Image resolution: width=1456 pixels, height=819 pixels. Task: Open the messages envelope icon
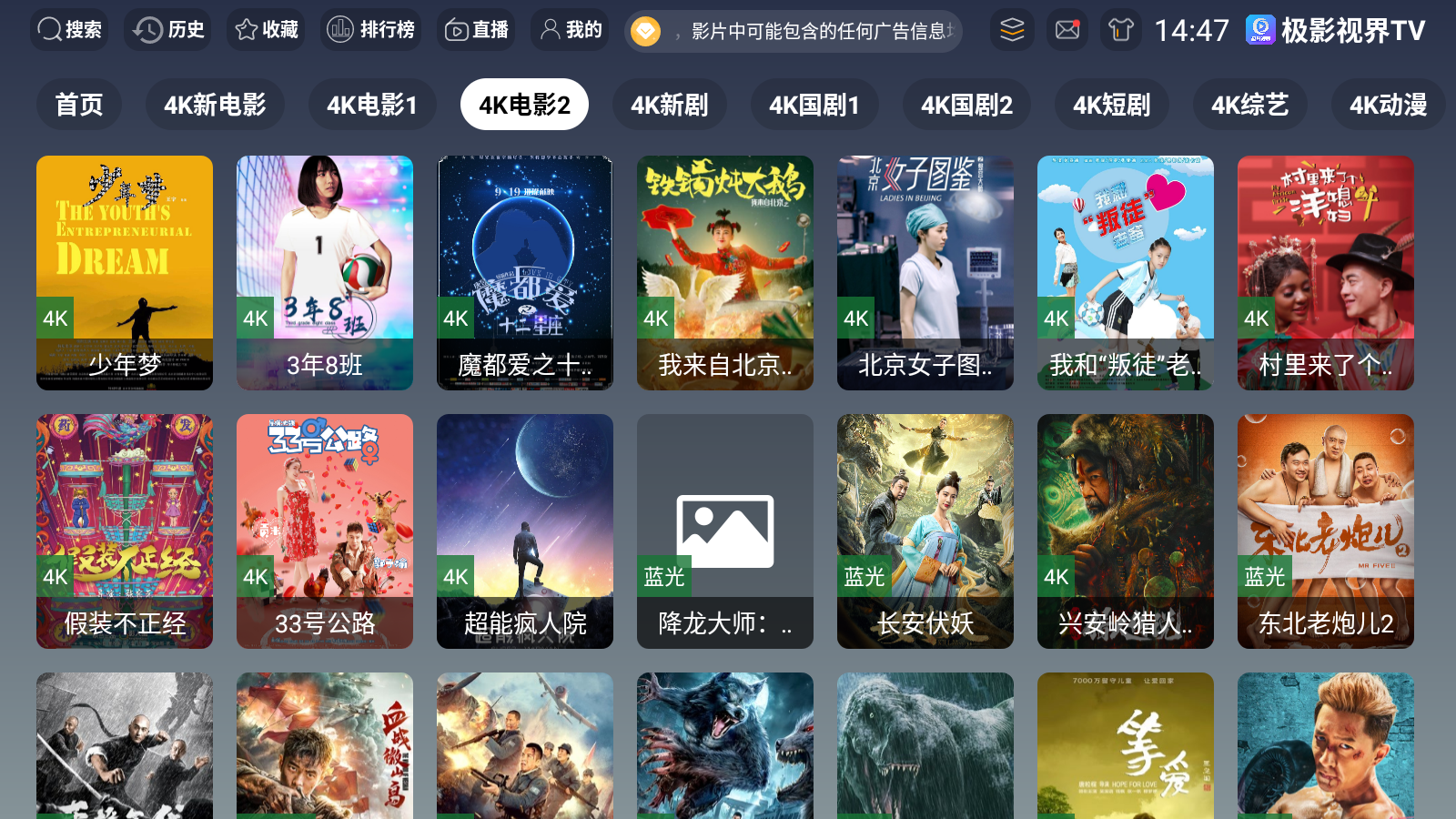pos(1067,30)
